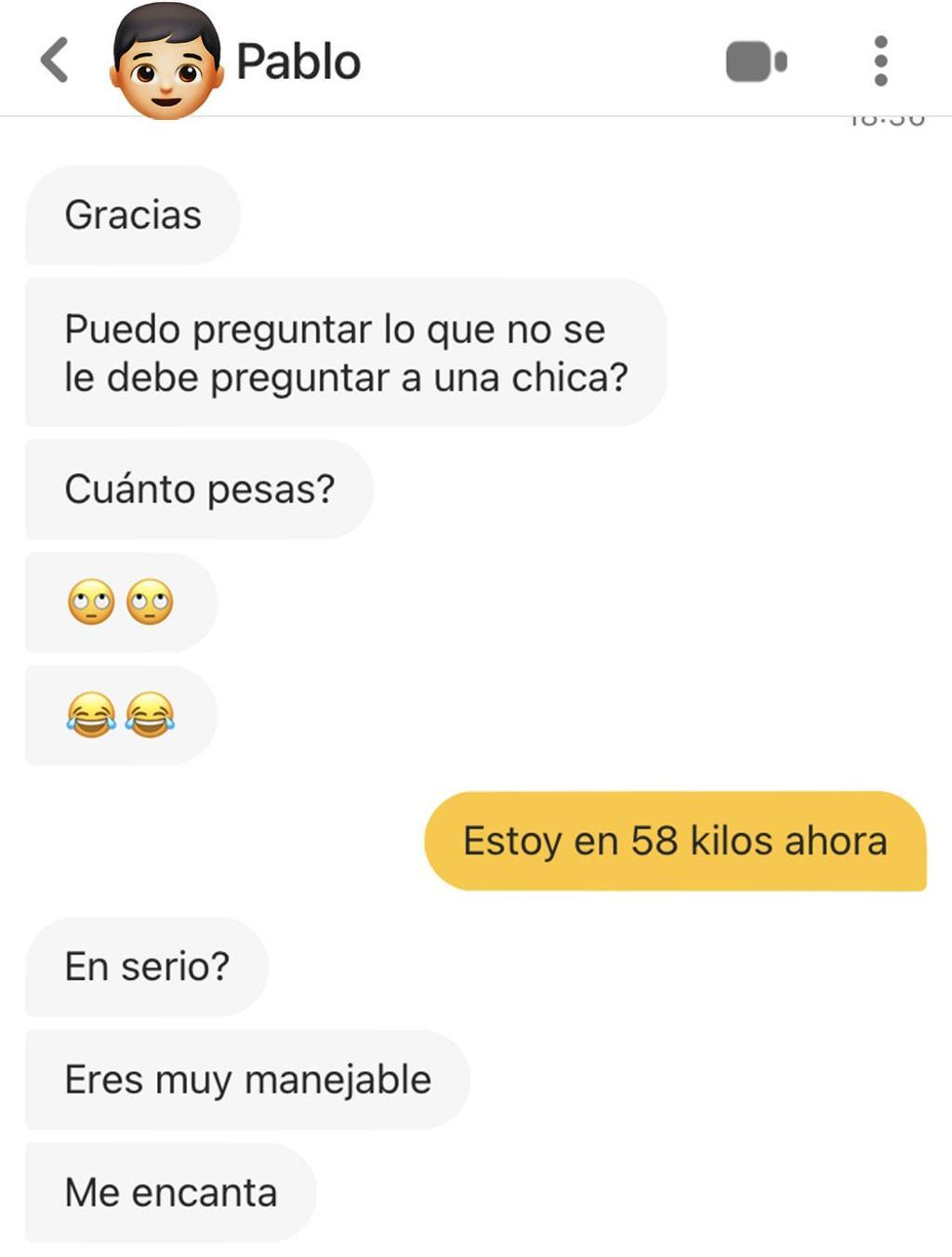Select the video camera icon in the header

[x=754, y=60]
